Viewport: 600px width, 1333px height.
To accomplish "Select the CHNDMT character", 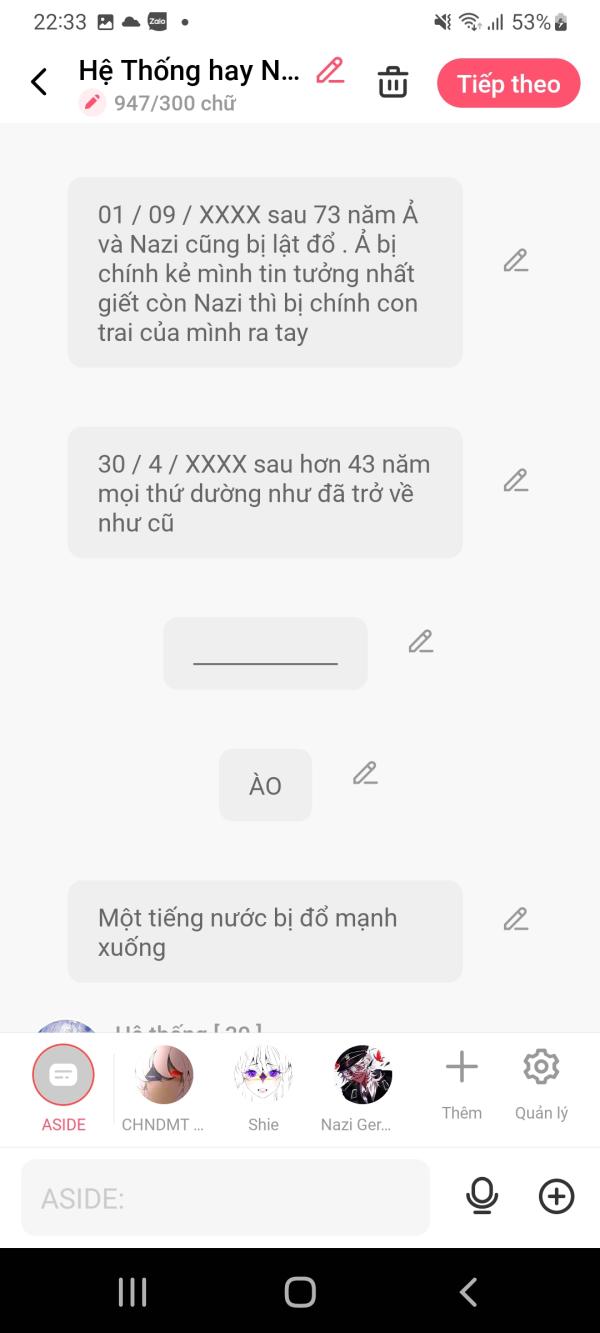I will 163,1088.
